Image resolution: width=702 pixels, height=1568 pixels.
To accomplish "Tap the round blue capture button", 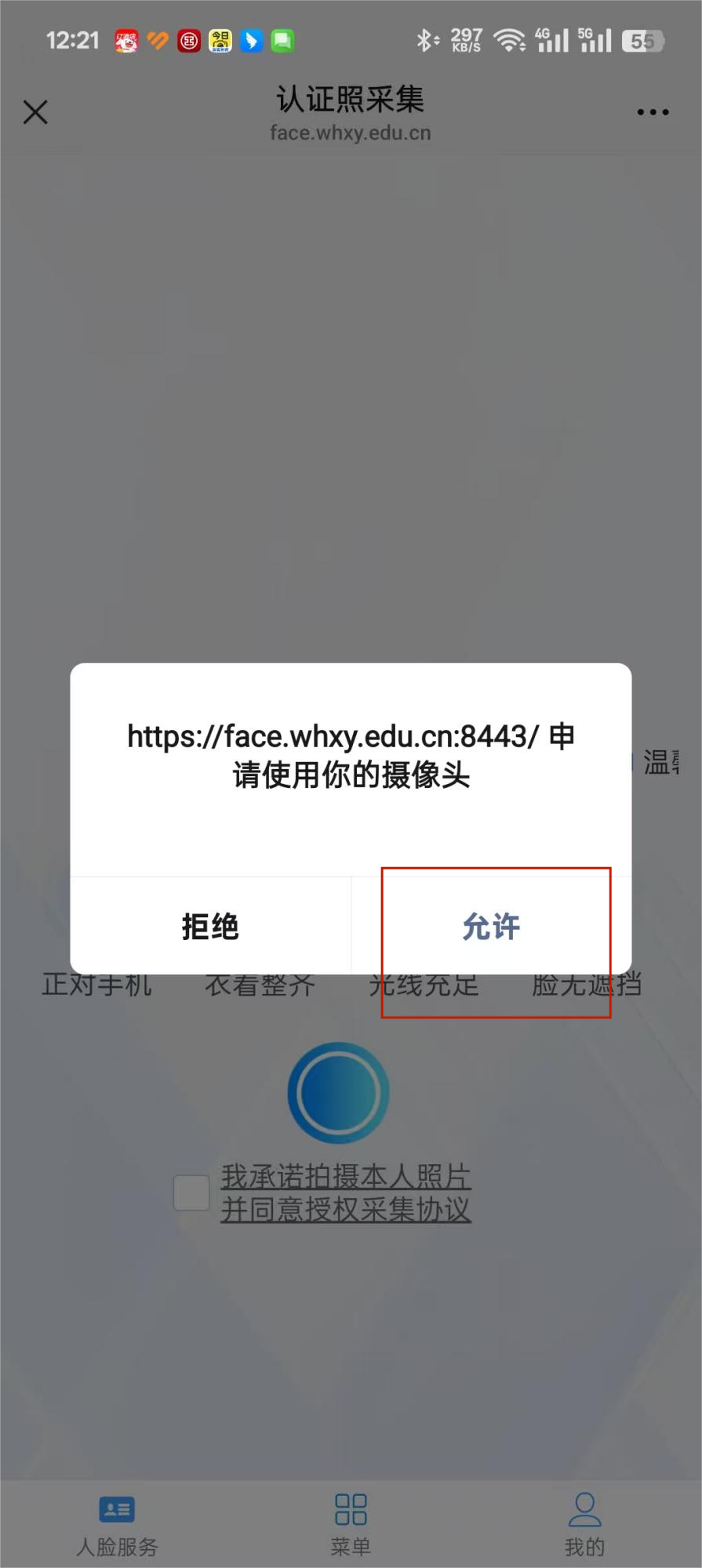I will 338,1092.
